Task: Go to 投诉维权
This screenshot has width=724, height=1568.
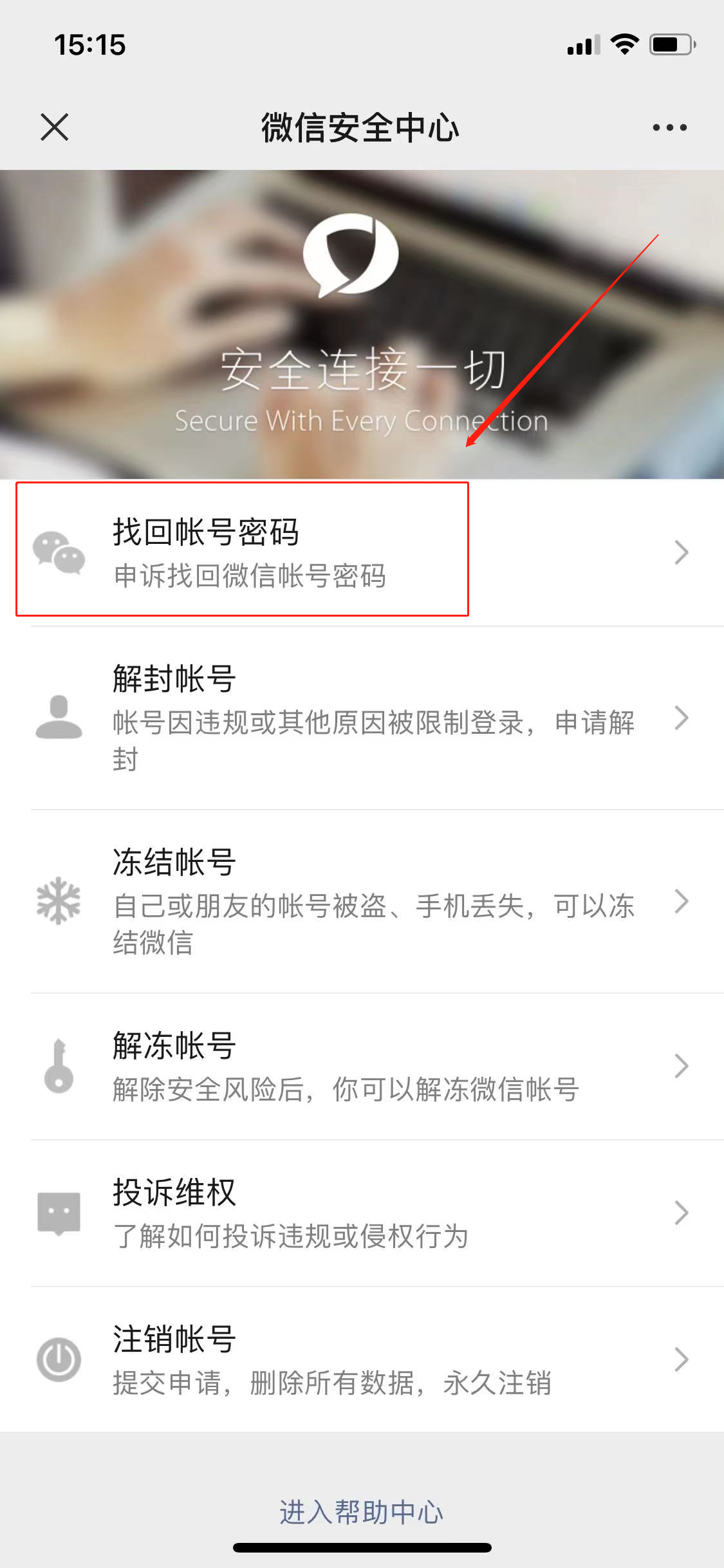Action: click(x=362, y=1213)
